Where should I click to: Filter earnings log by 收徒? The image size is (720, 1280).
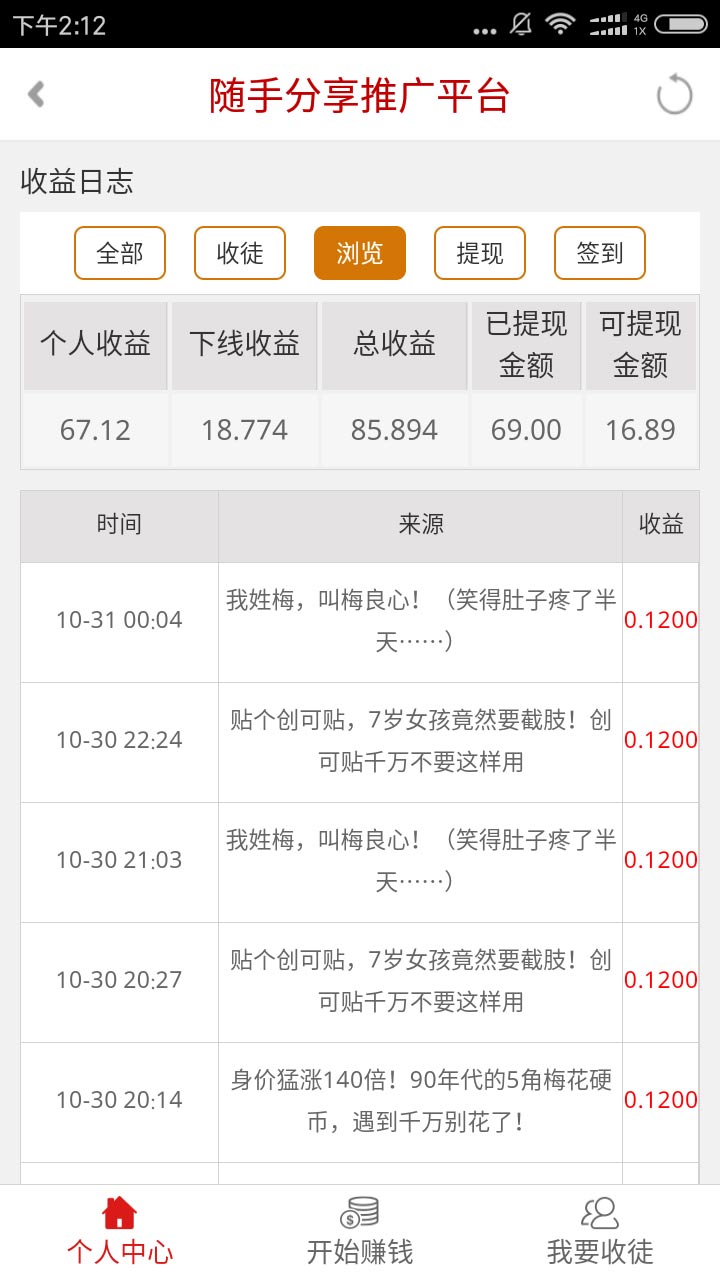pos(240,253)
